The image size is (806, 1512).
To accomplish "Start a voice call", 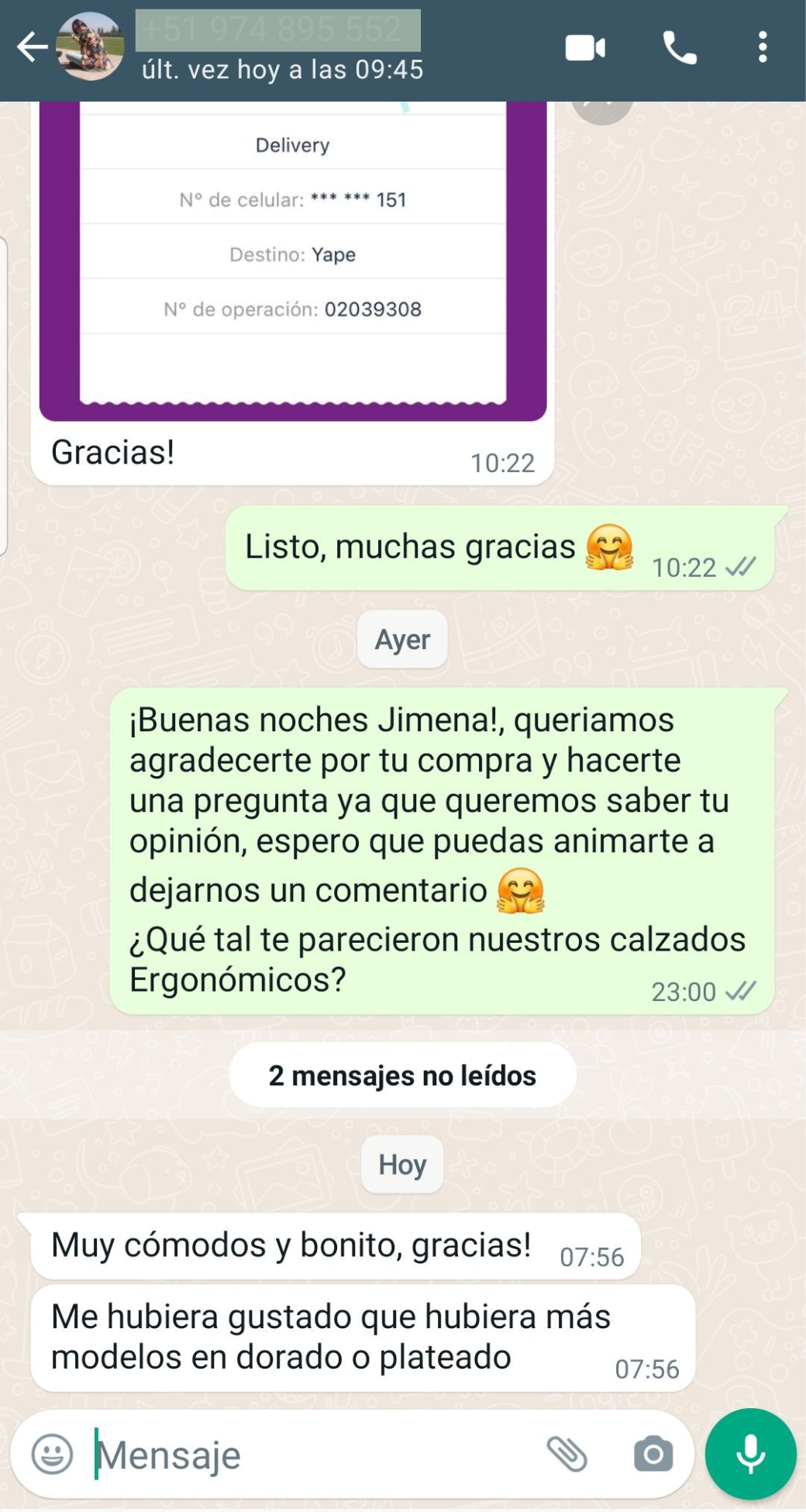I will pyautogui.click(x=680, y=48).
